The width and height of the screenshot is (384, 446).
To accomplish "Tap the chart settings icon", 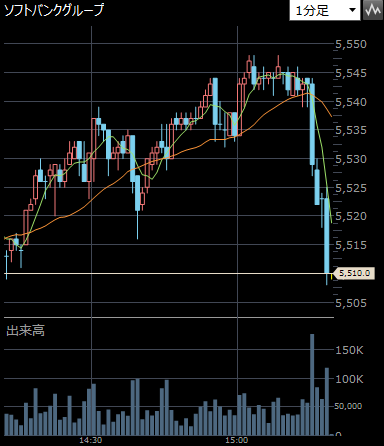I will (x=373, y=11).
